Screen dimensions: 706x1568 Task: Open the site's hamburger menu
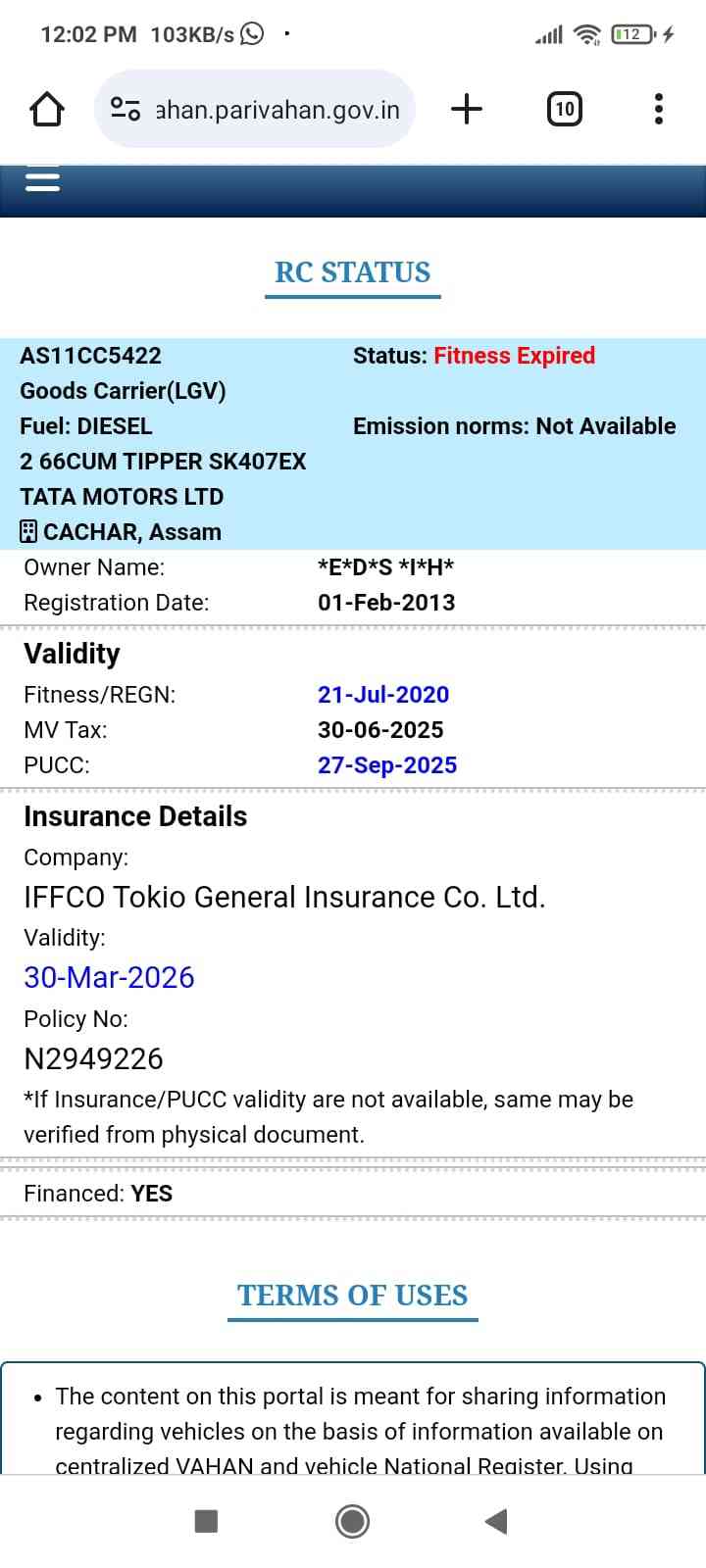(x=42, y=181)
